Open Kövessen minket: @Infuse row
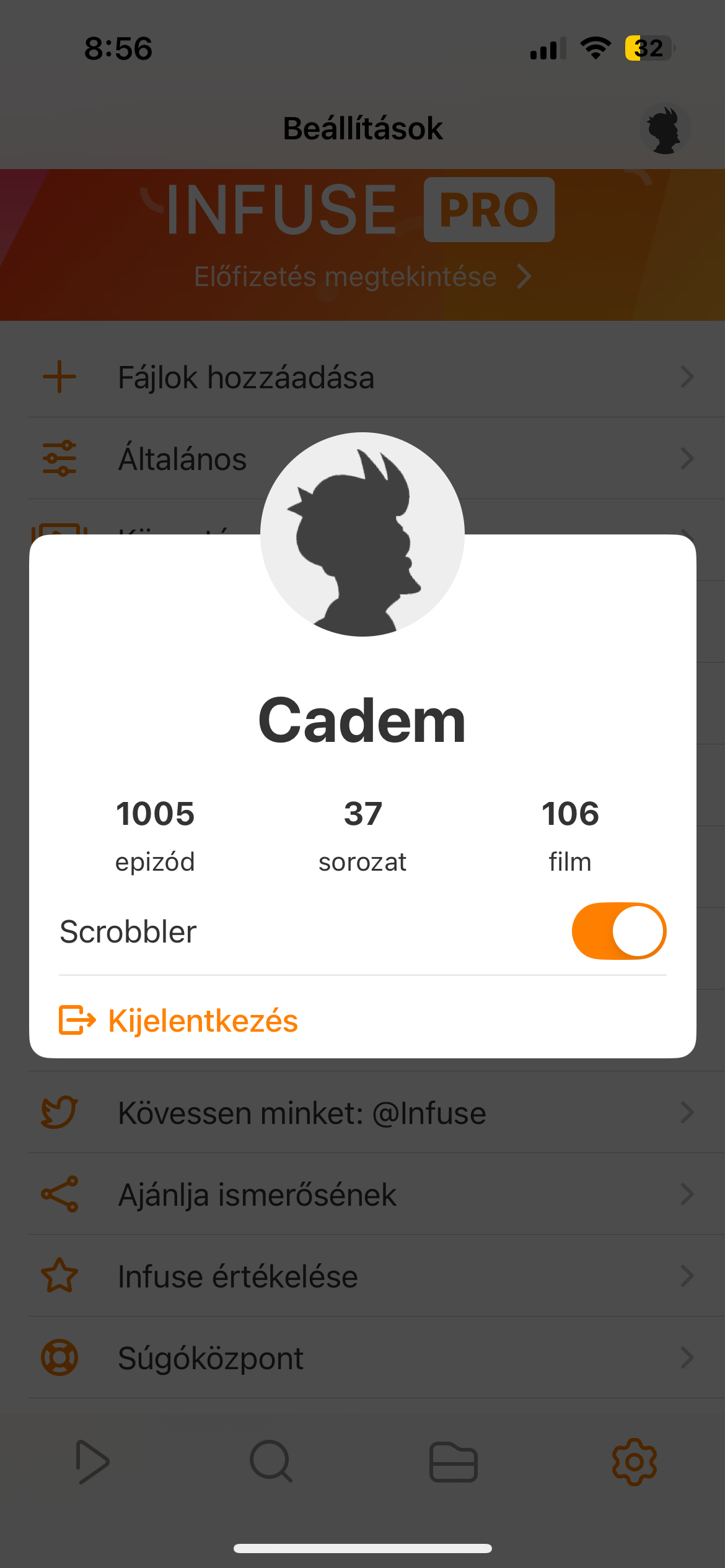 362,1113
